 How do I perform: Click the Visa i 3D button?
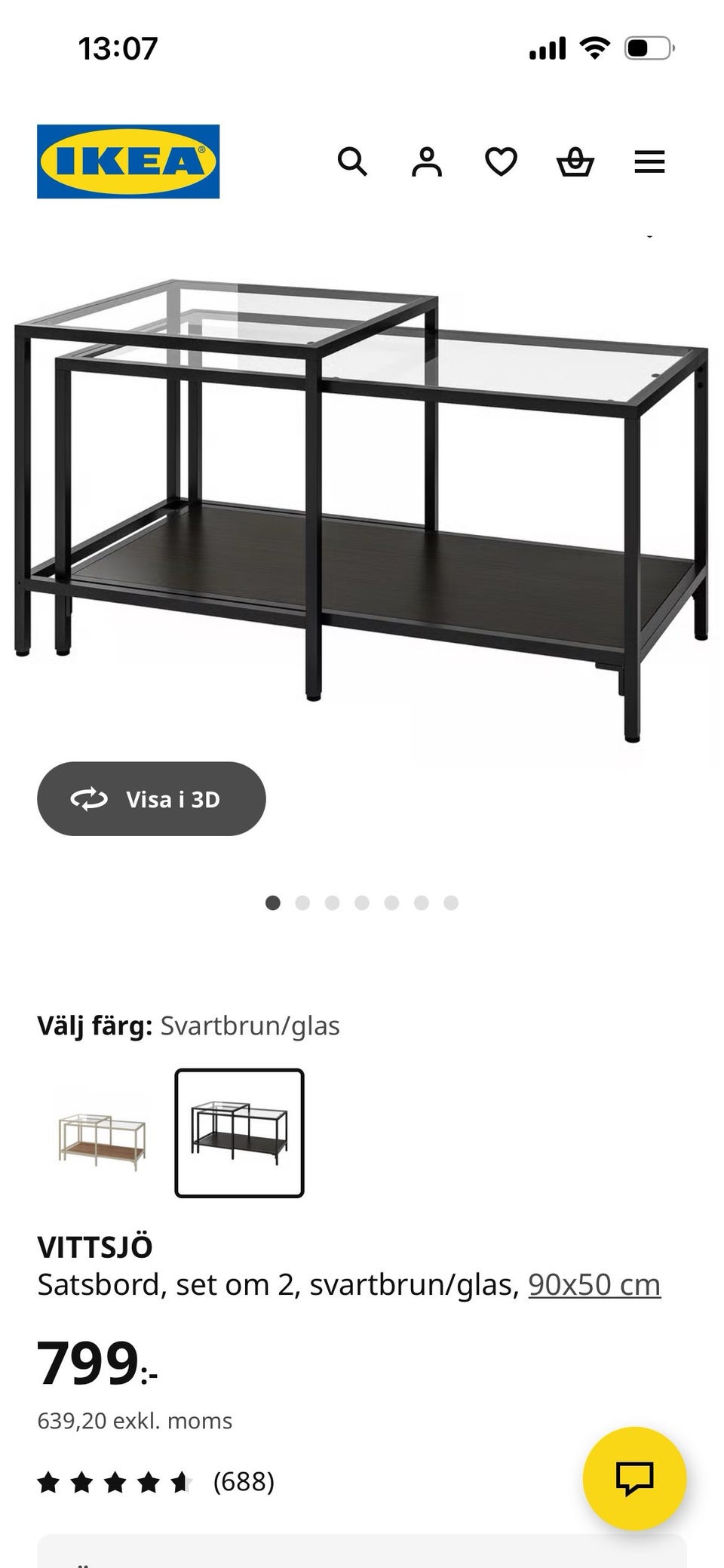pos(151,798)
